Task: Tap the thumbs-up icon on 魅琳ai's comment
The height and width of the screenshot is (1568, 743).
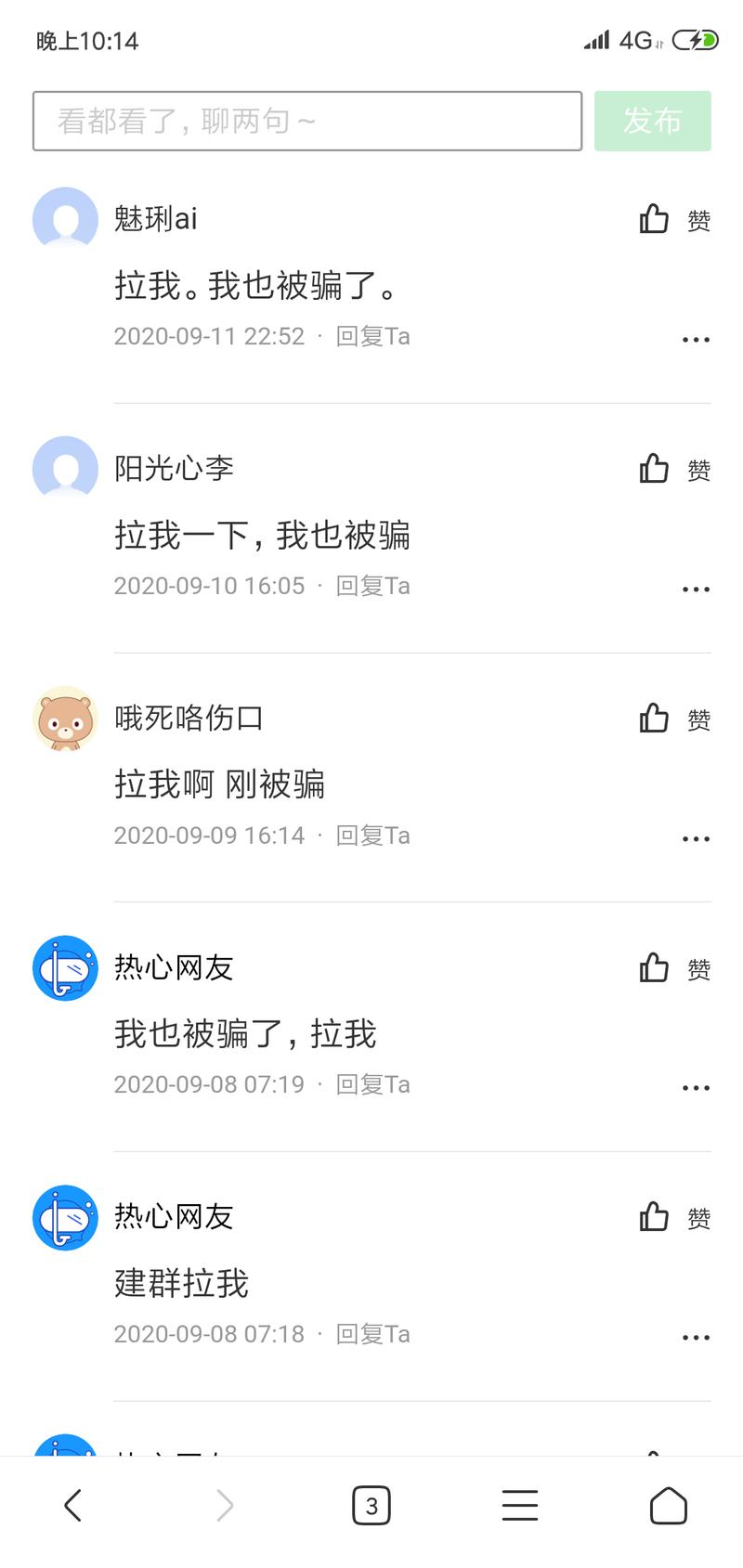Action: coord(653,219)
